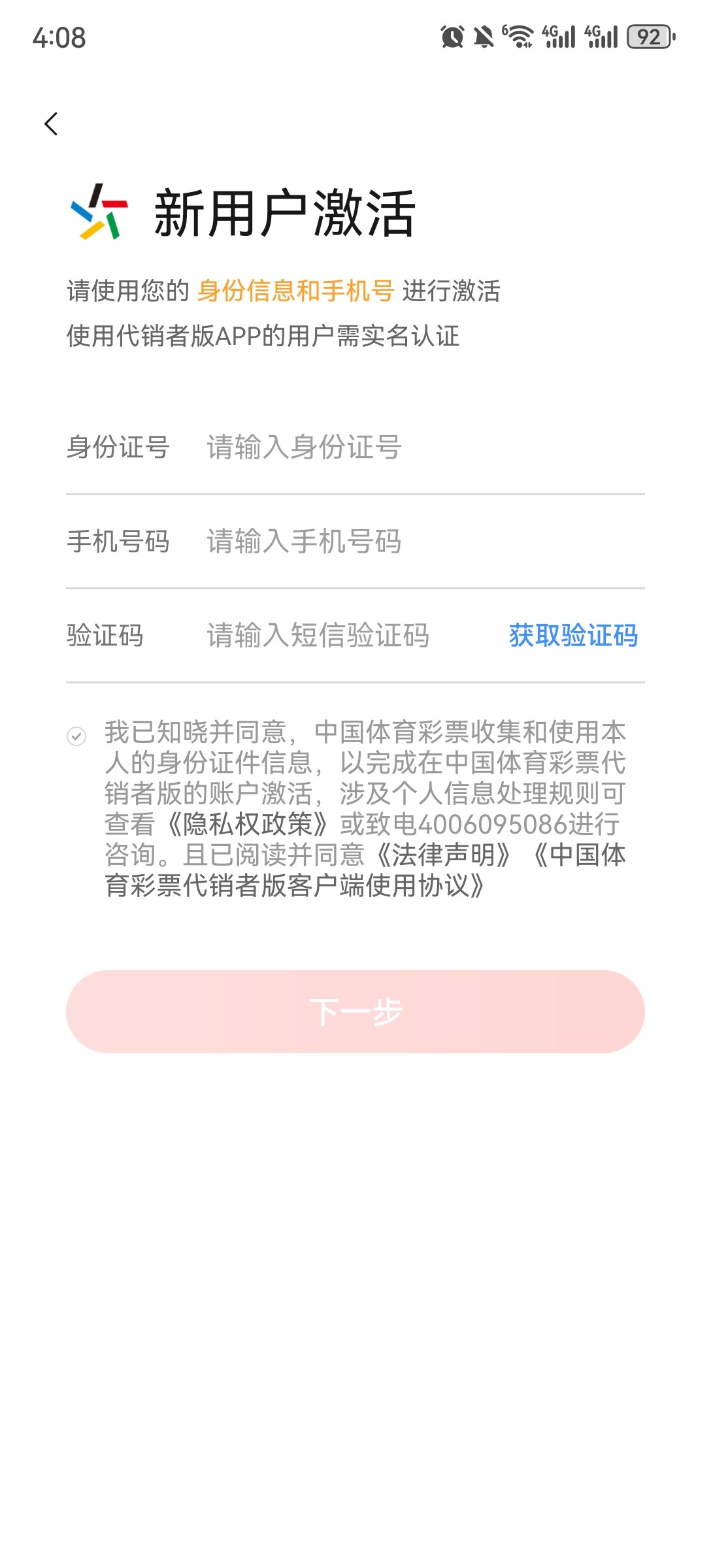The width and height of the screenshot is (711, 1568).
Task: Check the agreement consent checkbox
Action: click(x=76, y=736)
